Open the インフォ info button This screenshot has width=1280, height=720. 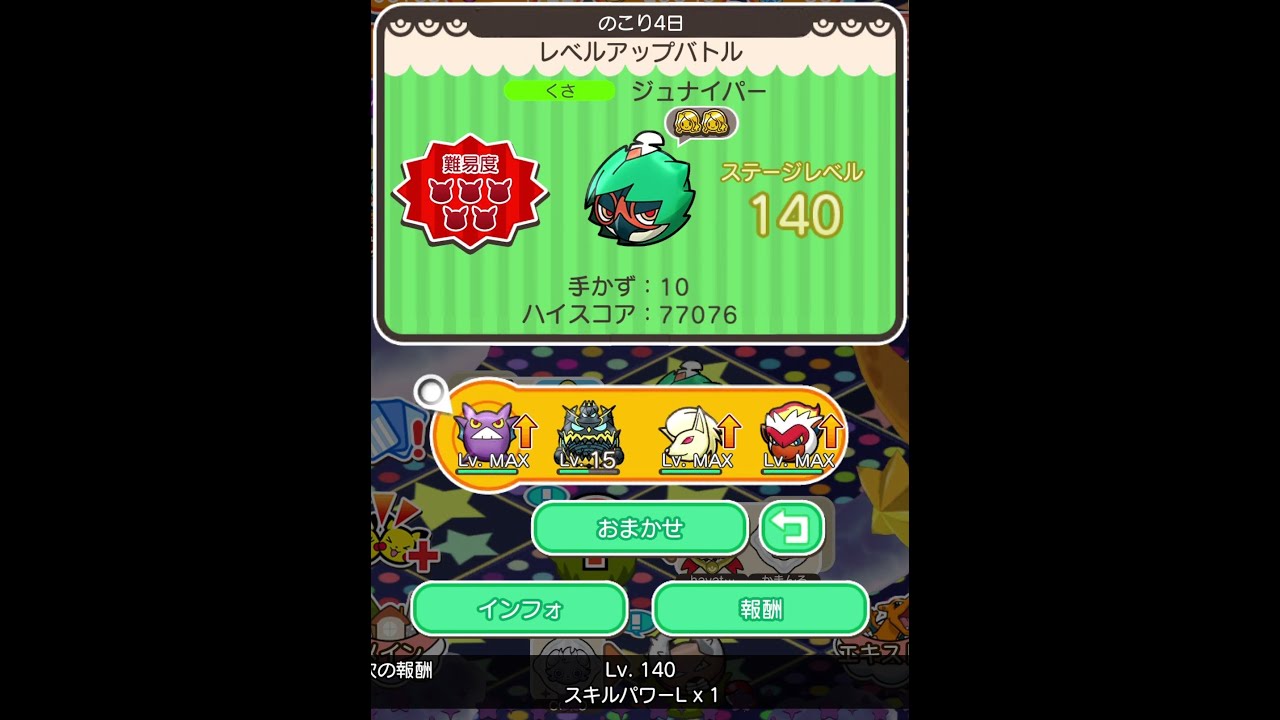click(x=519, y=609)
